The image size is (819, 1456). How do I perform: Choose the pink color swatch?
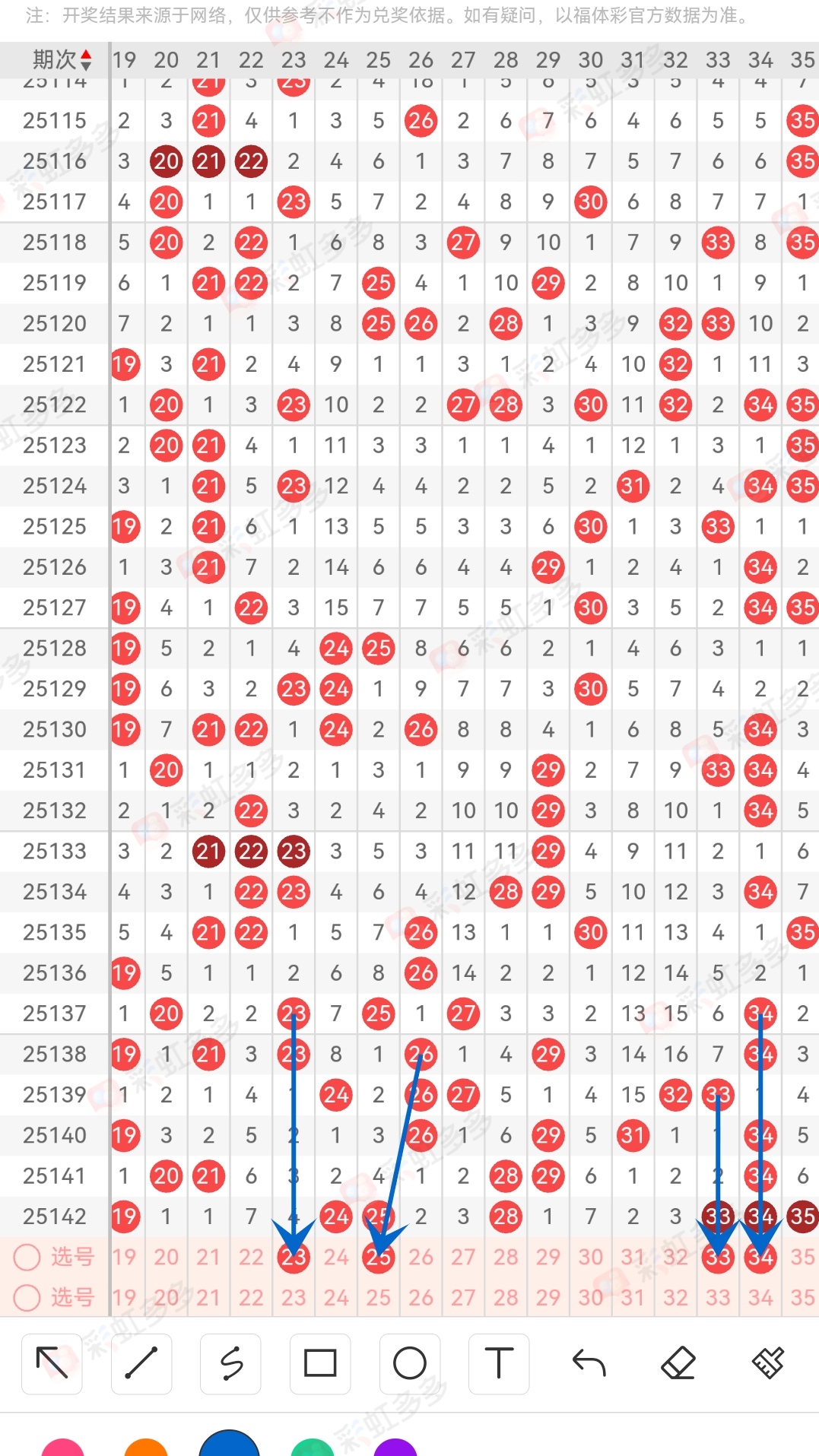62,1447
